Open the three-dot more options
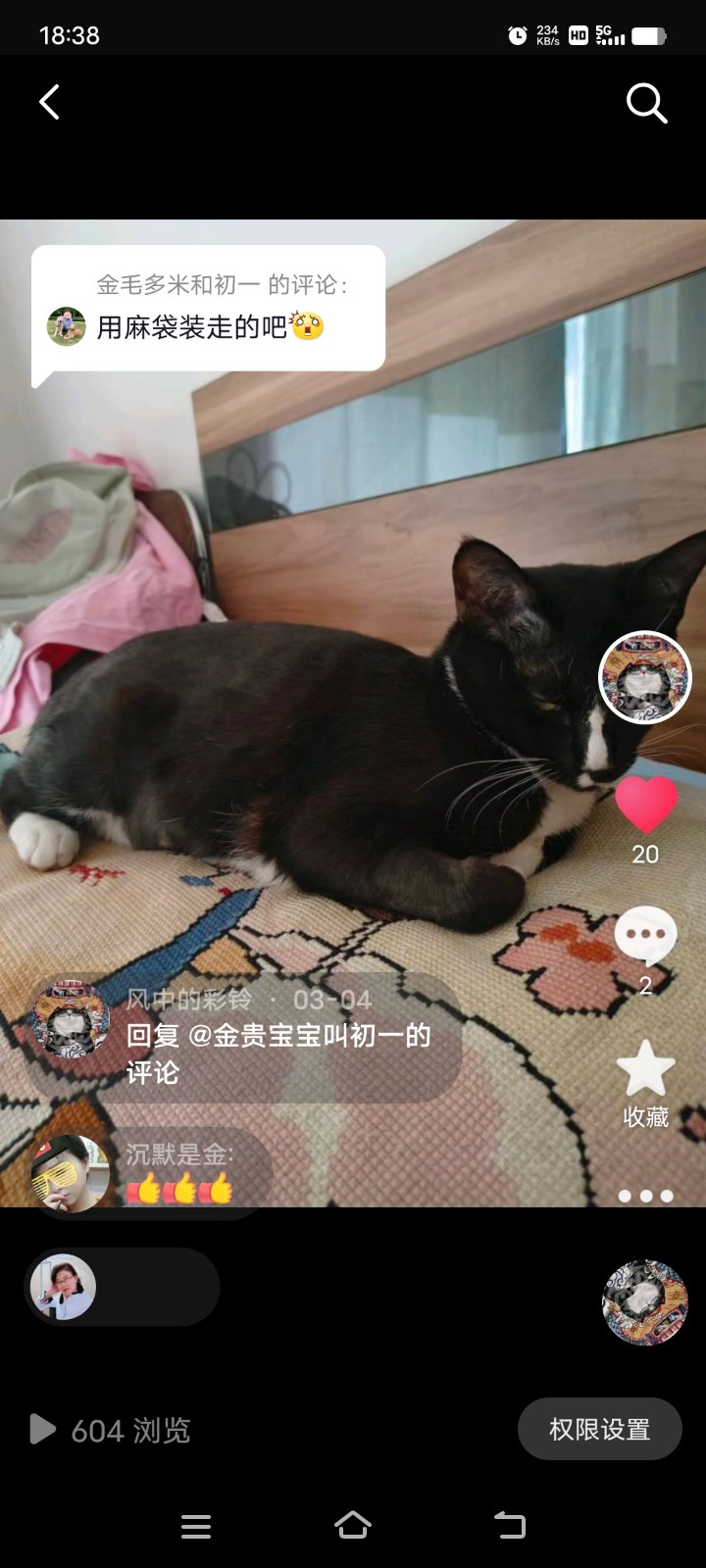The image size is (706, 1568). point(645,1196)
